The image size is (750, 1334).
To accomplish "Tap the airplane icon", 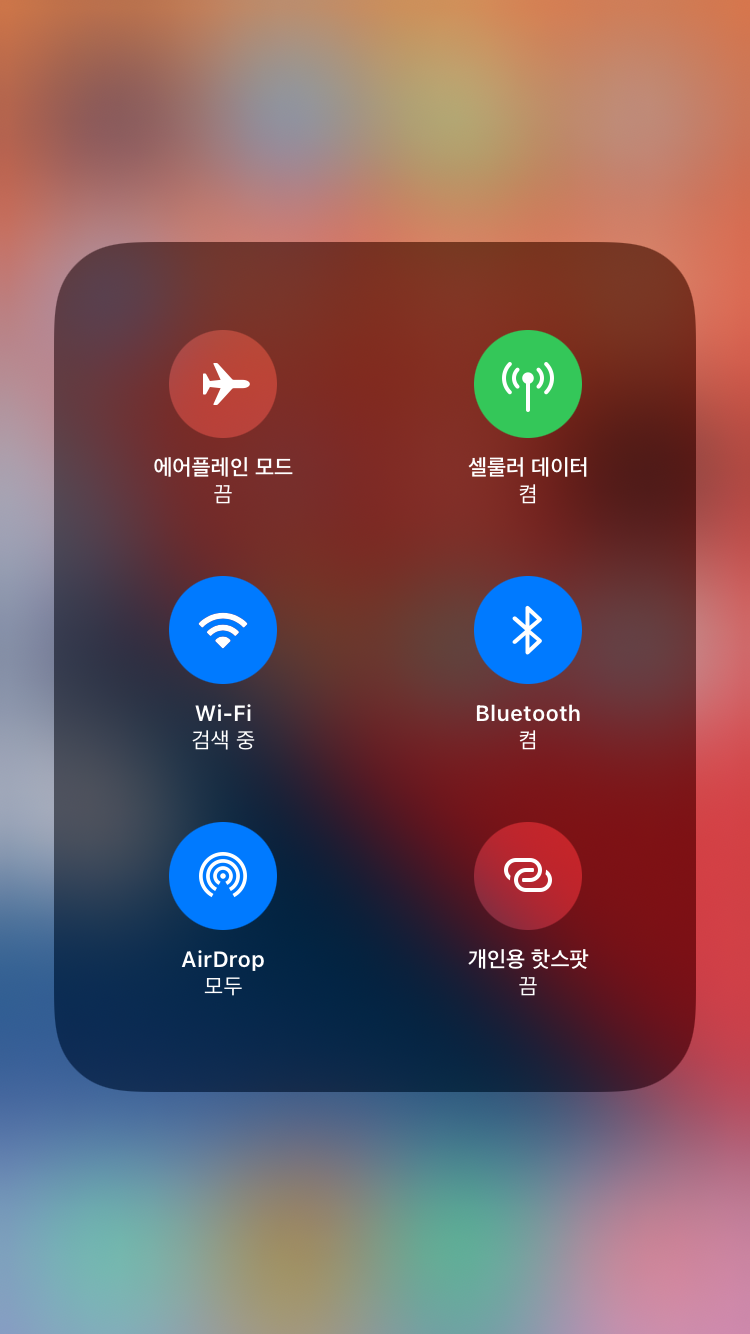I will [223, 383].
